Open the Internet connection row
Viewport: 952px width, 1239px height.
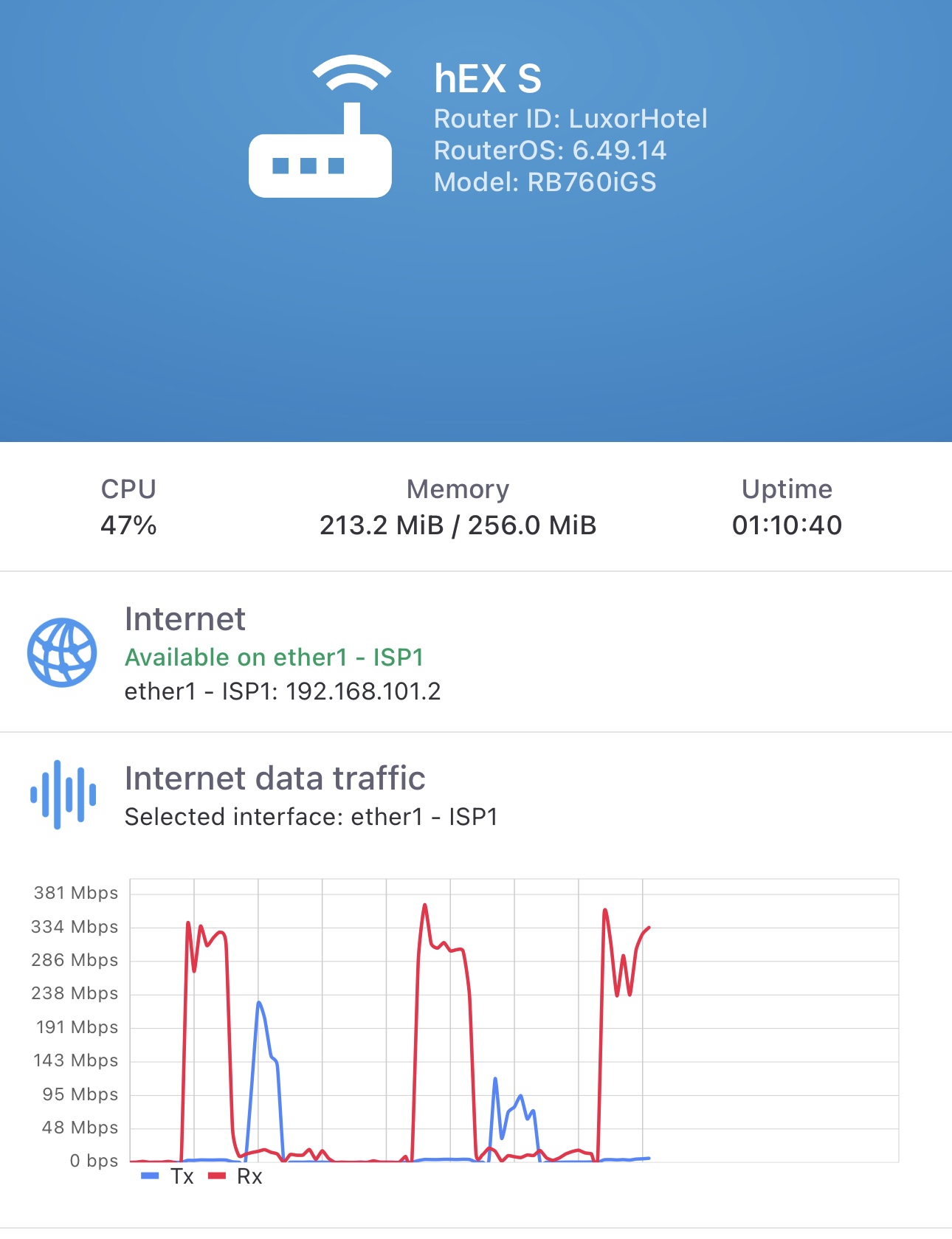475,652
